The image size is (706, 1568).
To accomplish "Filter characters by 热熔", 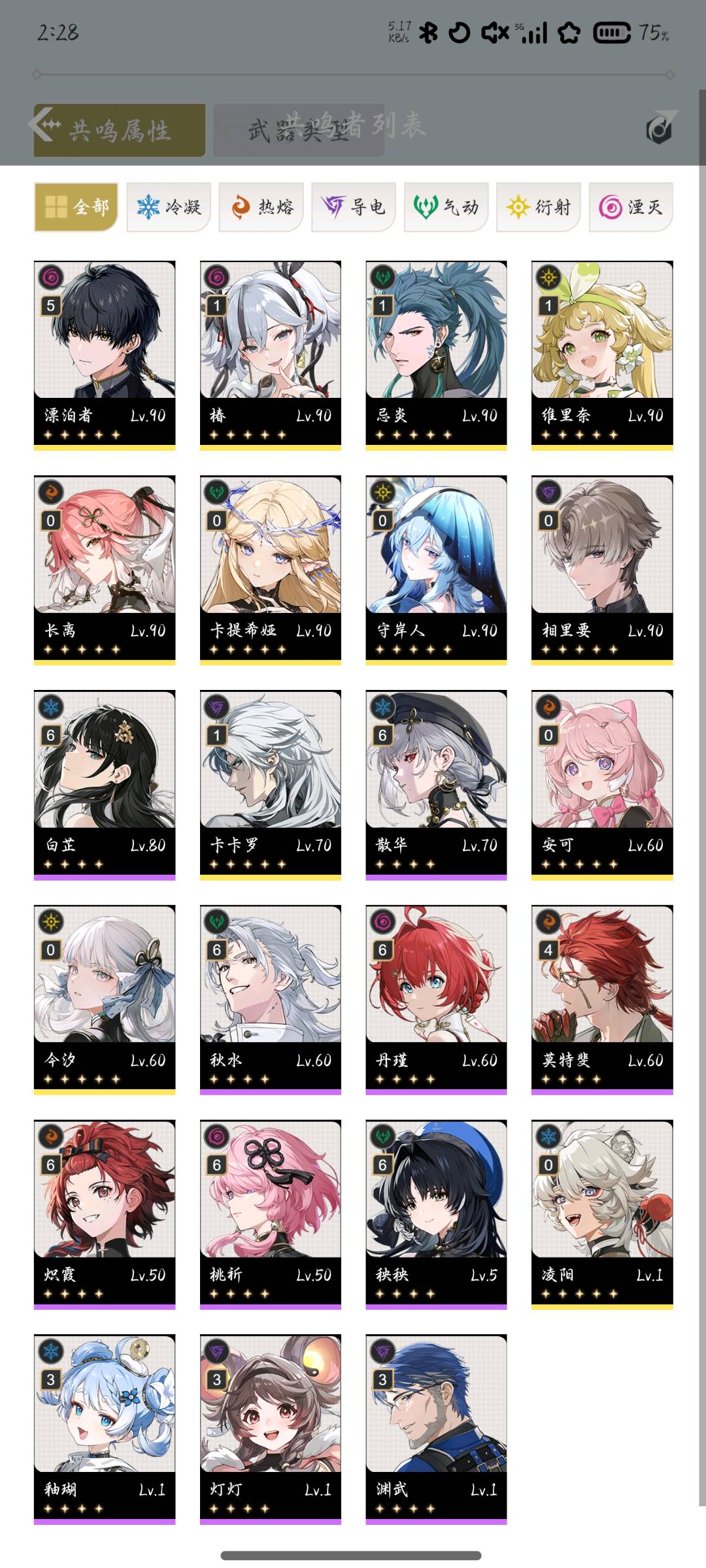I will click(261, 207).
